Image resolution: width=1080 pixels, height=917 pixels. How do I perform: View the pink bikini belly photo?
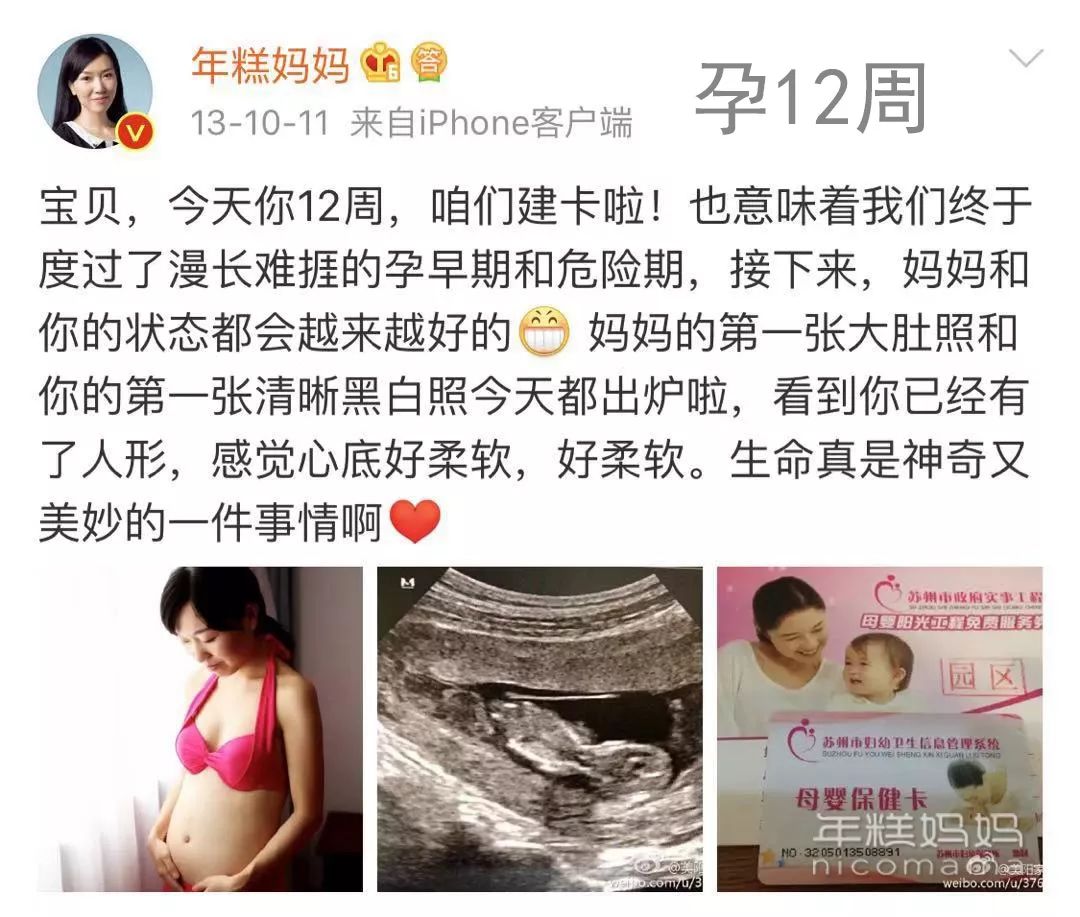coord(200,728)
